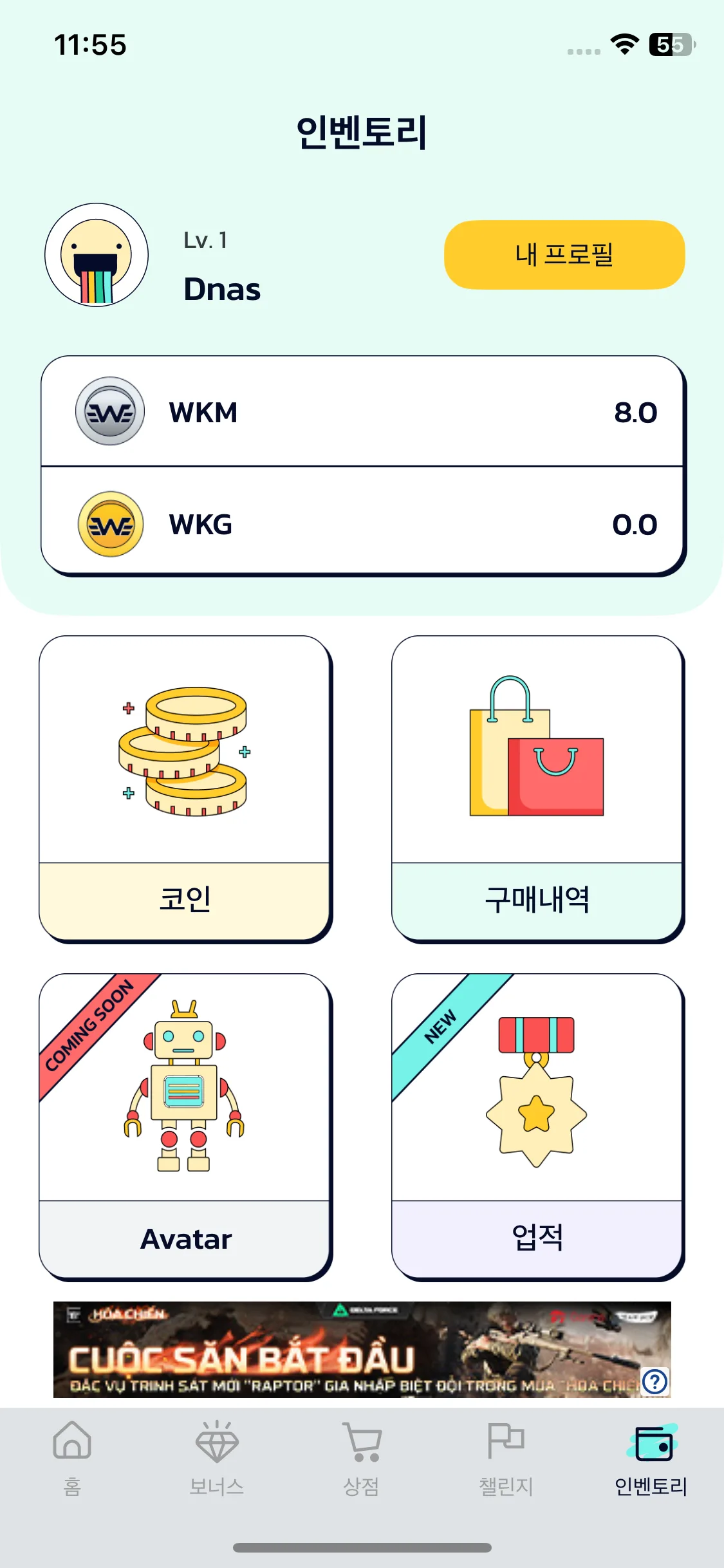
Task: Open the 코인 (Coin) card
Action: click(185, 788)
